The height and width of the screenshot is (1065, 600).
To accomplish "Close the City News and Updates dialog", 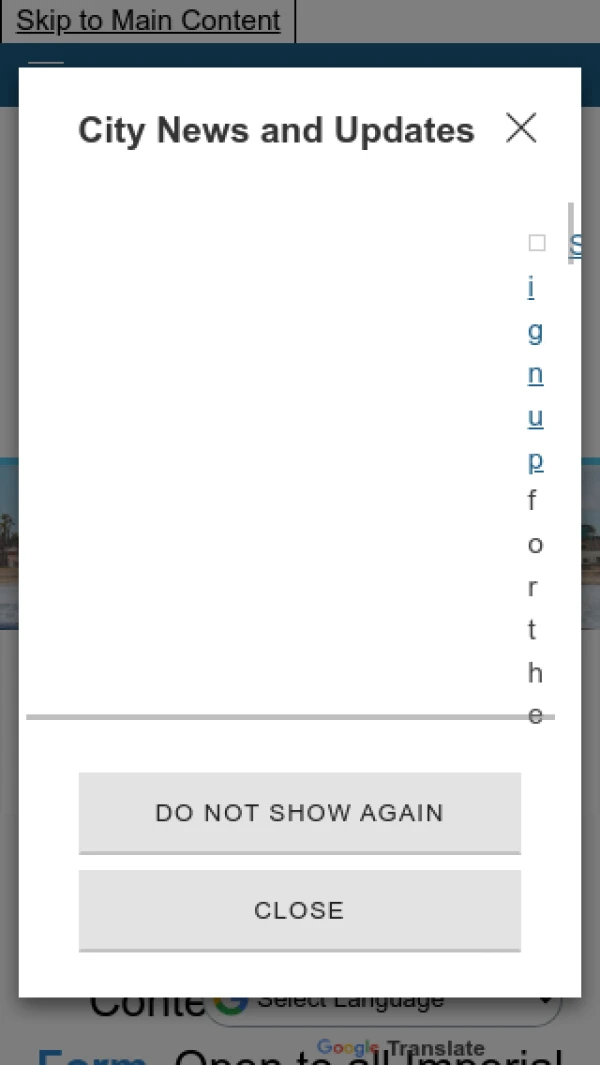I will [521, 128].
